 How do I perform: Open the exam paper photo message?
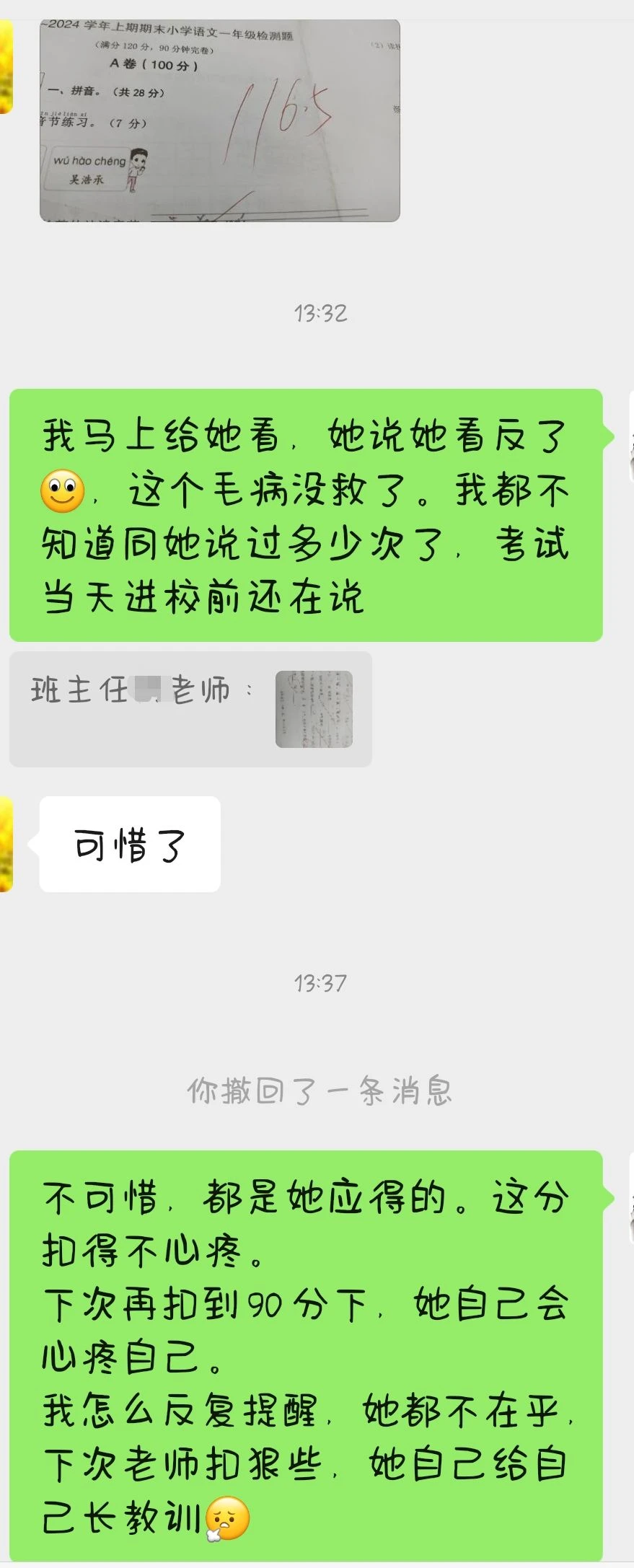(x=220, y=120)
